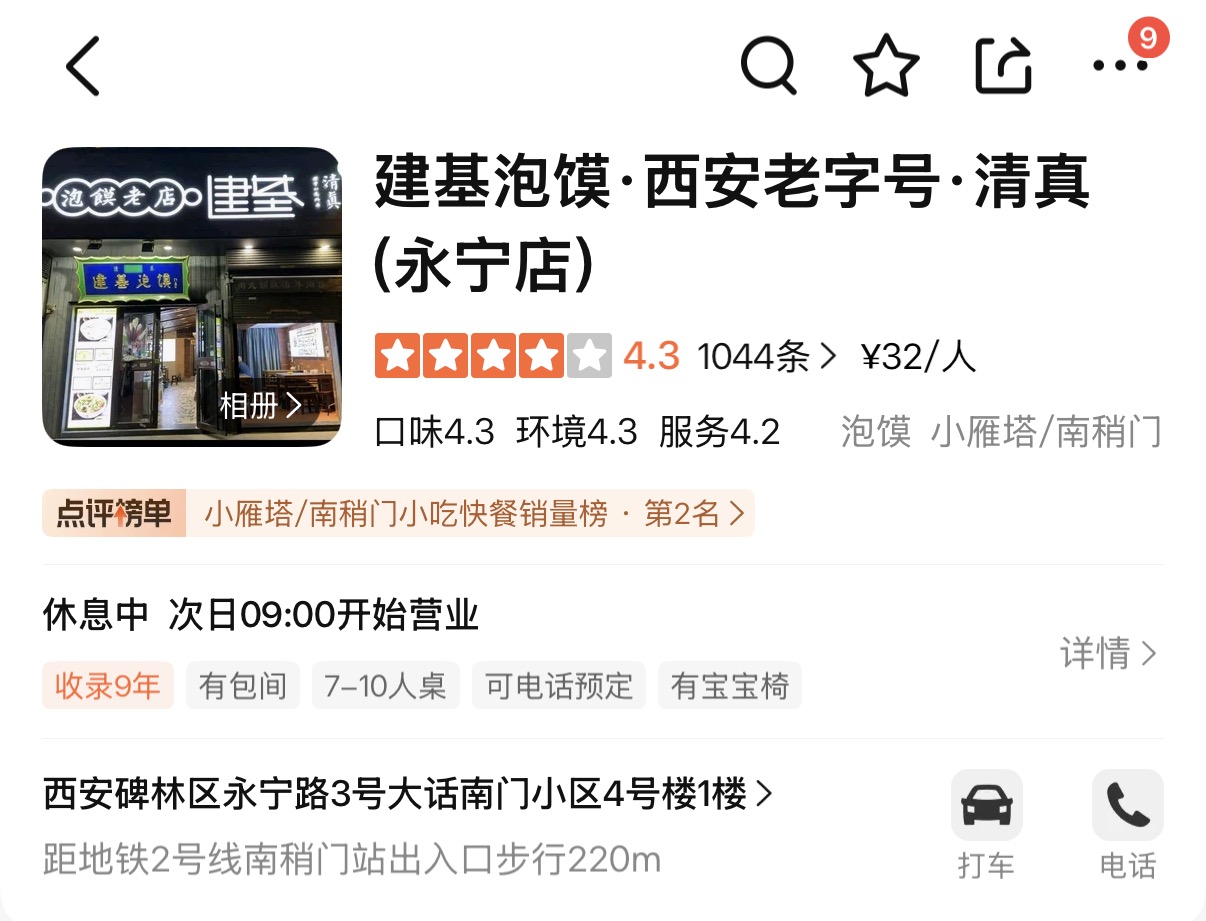Share this restaurant page
This screenshot has width=1206, height=921.
1003,66
